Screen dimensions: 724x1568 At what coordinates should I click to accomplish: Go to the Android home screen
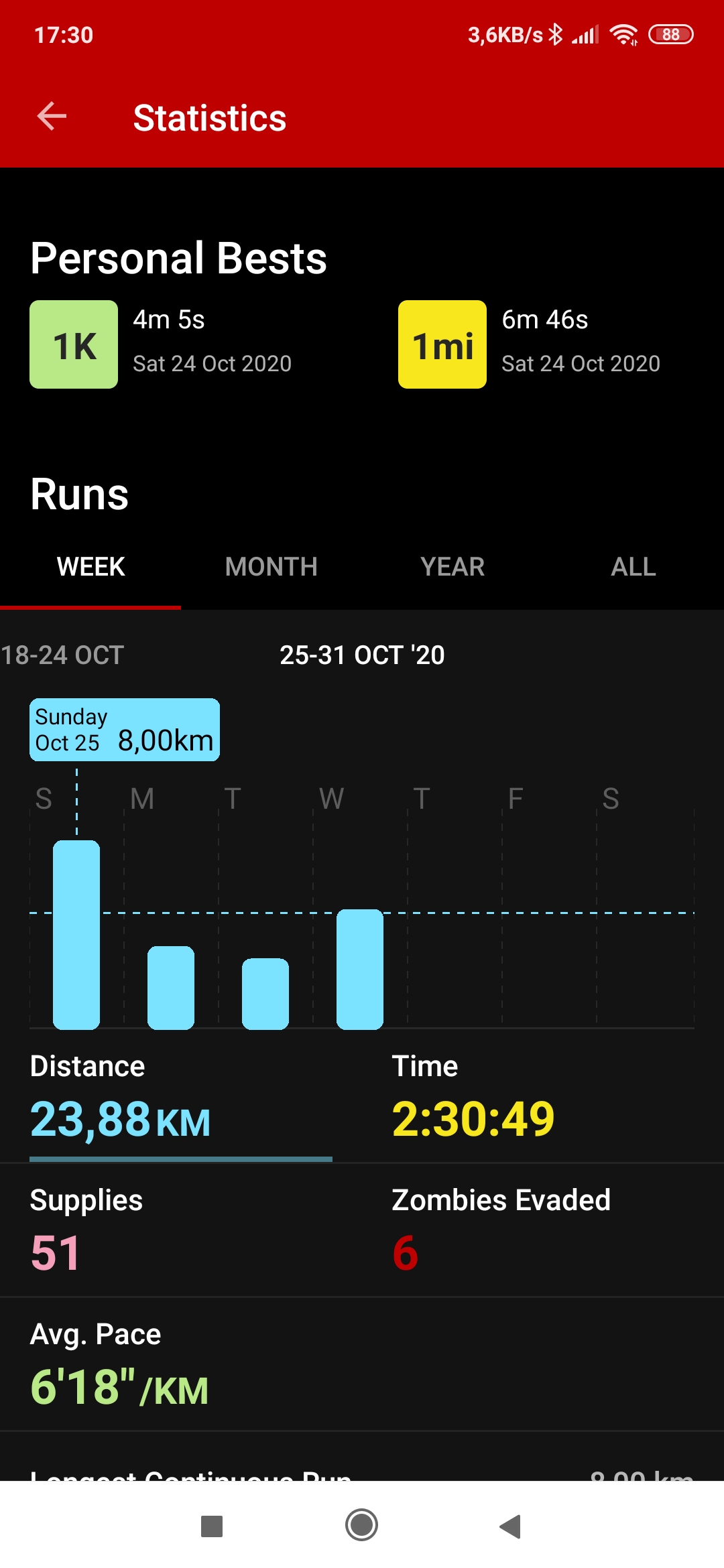pyautogui.click(x=362, y=1526)
